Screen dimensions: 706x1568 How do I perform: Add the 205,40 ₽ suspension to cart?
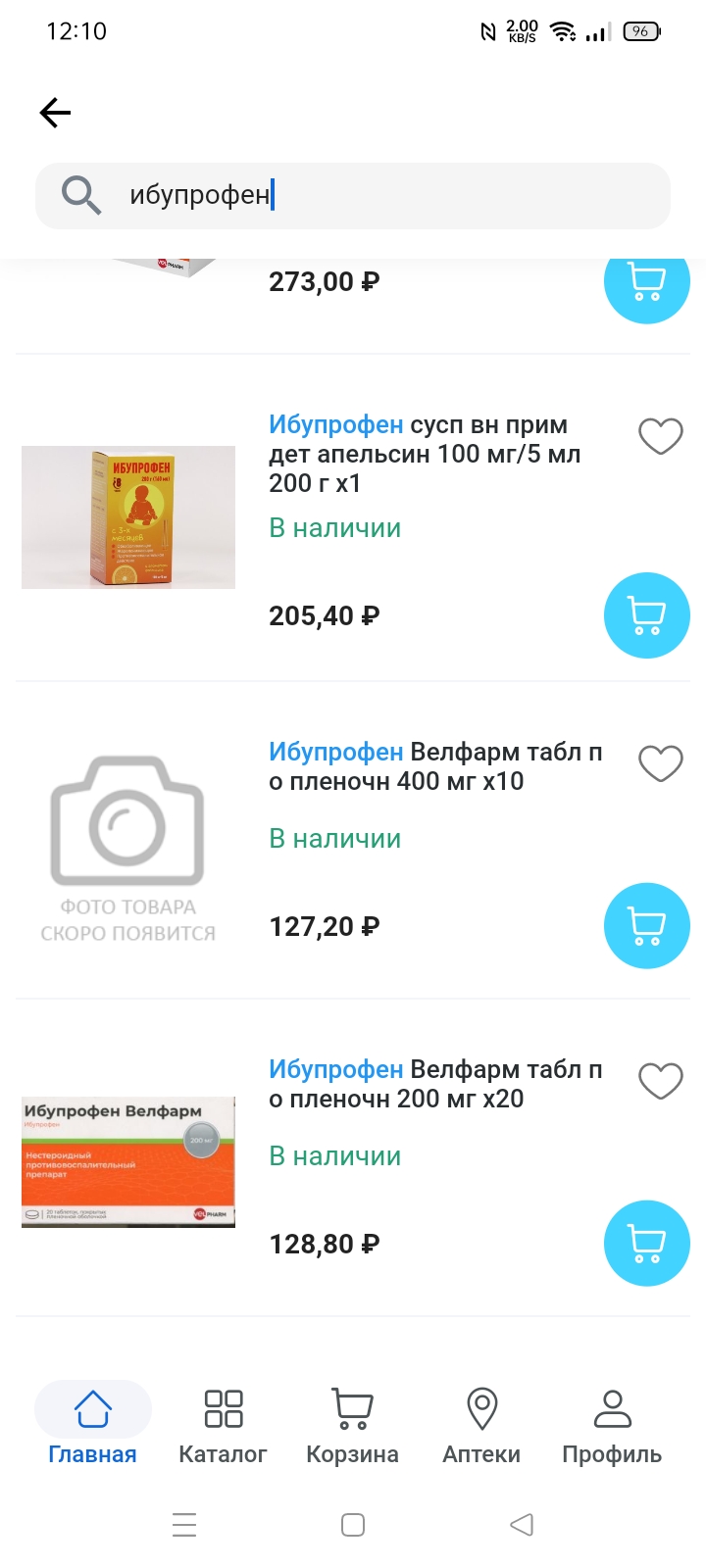click(646, 615)
